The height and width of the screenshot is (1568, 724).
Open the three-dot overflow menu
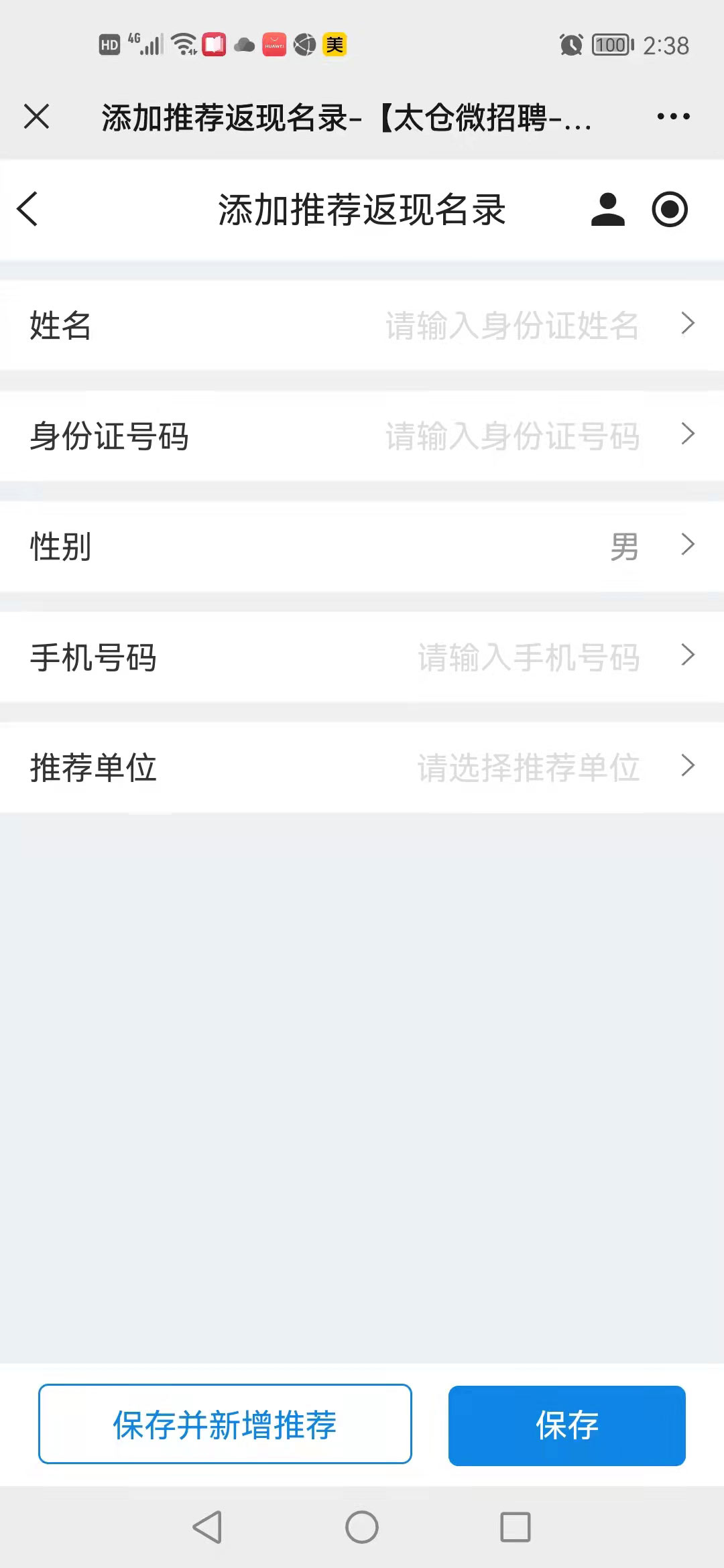[x=673, y=117]
